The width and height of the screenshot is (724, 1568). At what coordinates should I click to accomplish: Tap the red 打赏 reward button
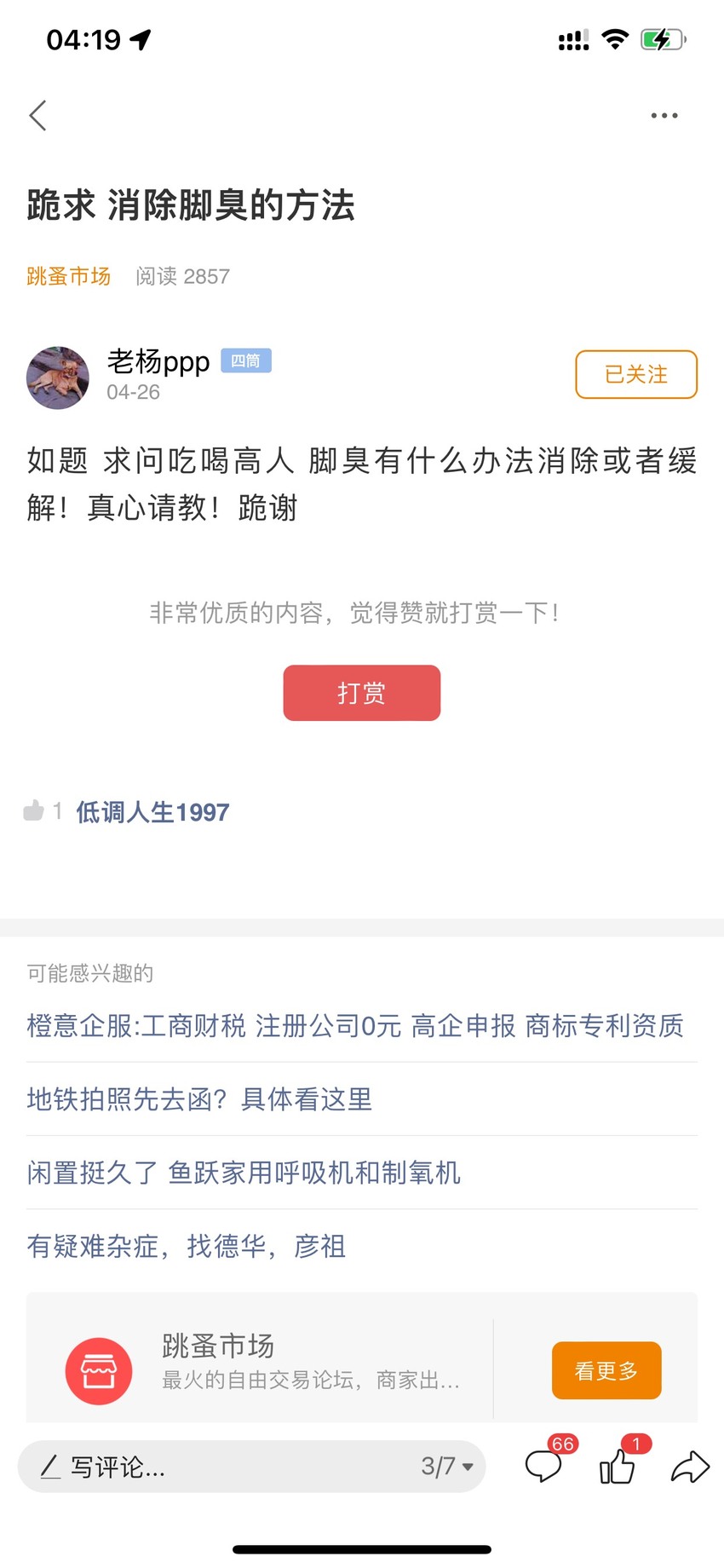pos(362,693)
